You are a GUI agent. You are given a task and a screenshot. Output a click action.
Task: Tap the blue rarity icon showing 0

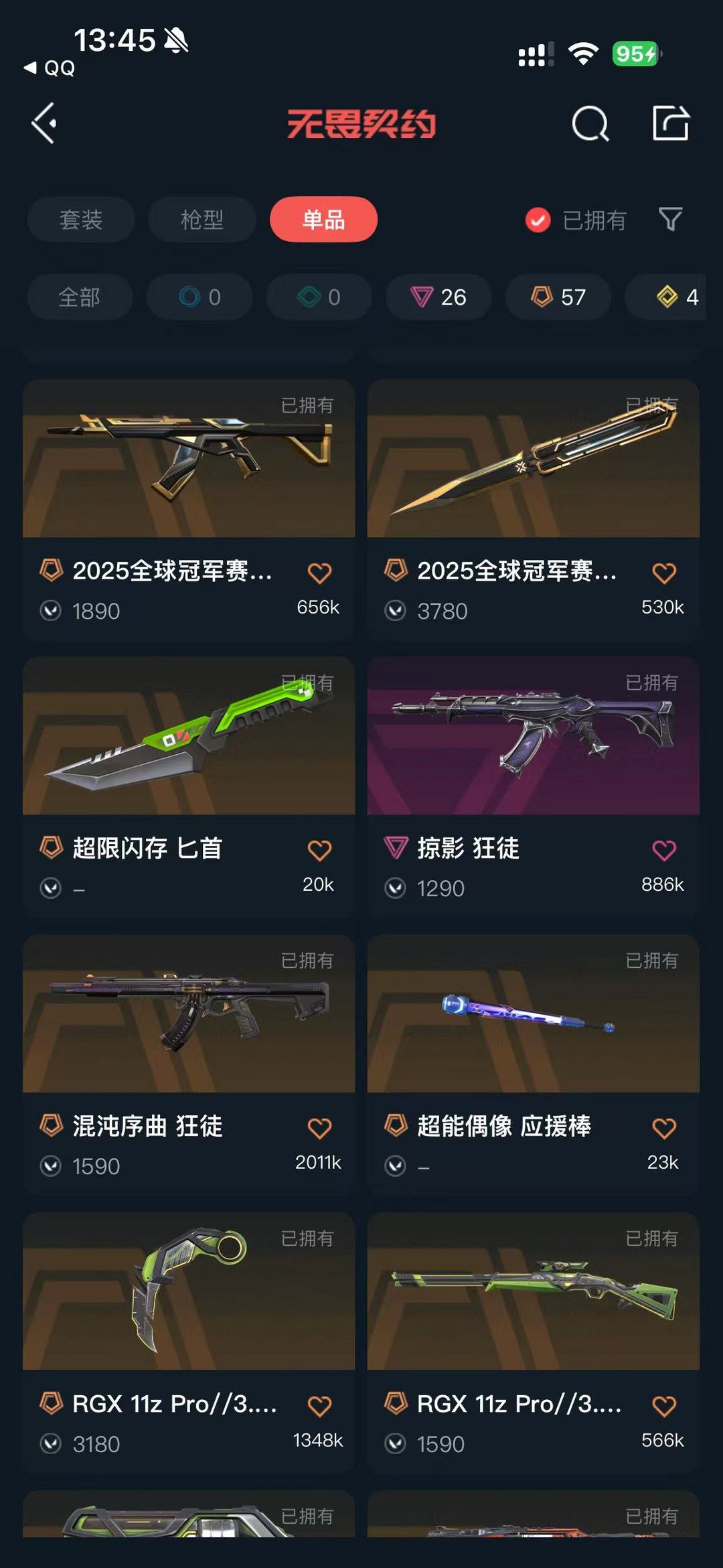coord(199,297)
